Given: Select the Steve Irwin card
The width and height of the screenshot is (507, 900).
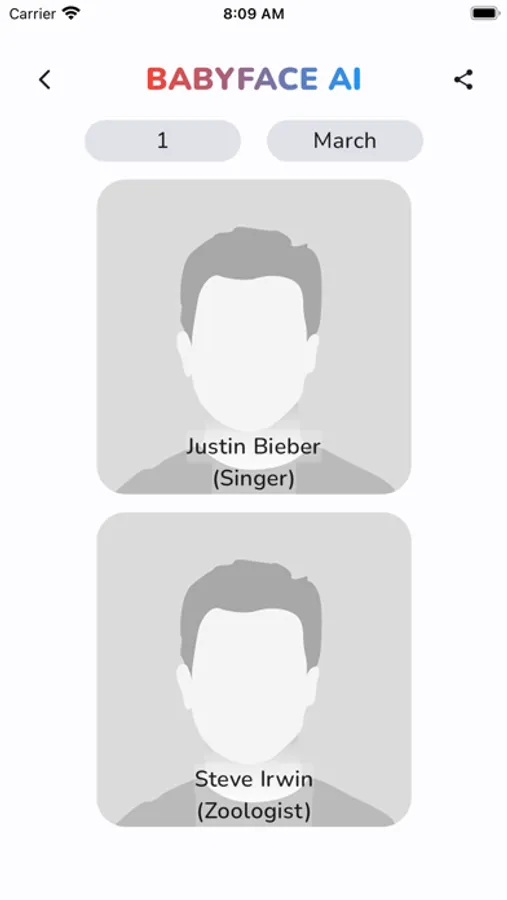Looking at the screenshot, I should pos(254,669).
